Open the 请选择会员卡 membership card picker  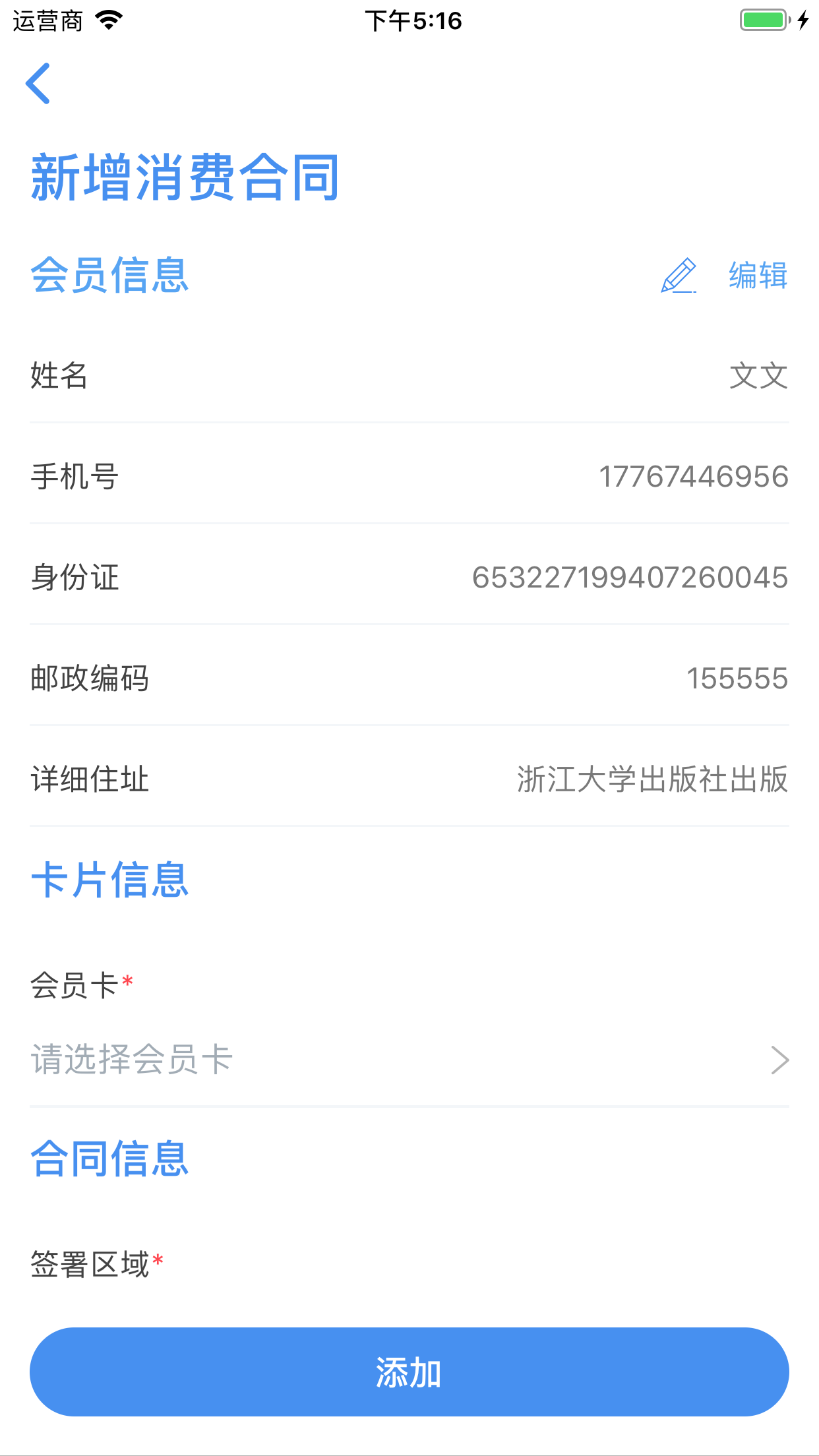tap(409, 1060)
